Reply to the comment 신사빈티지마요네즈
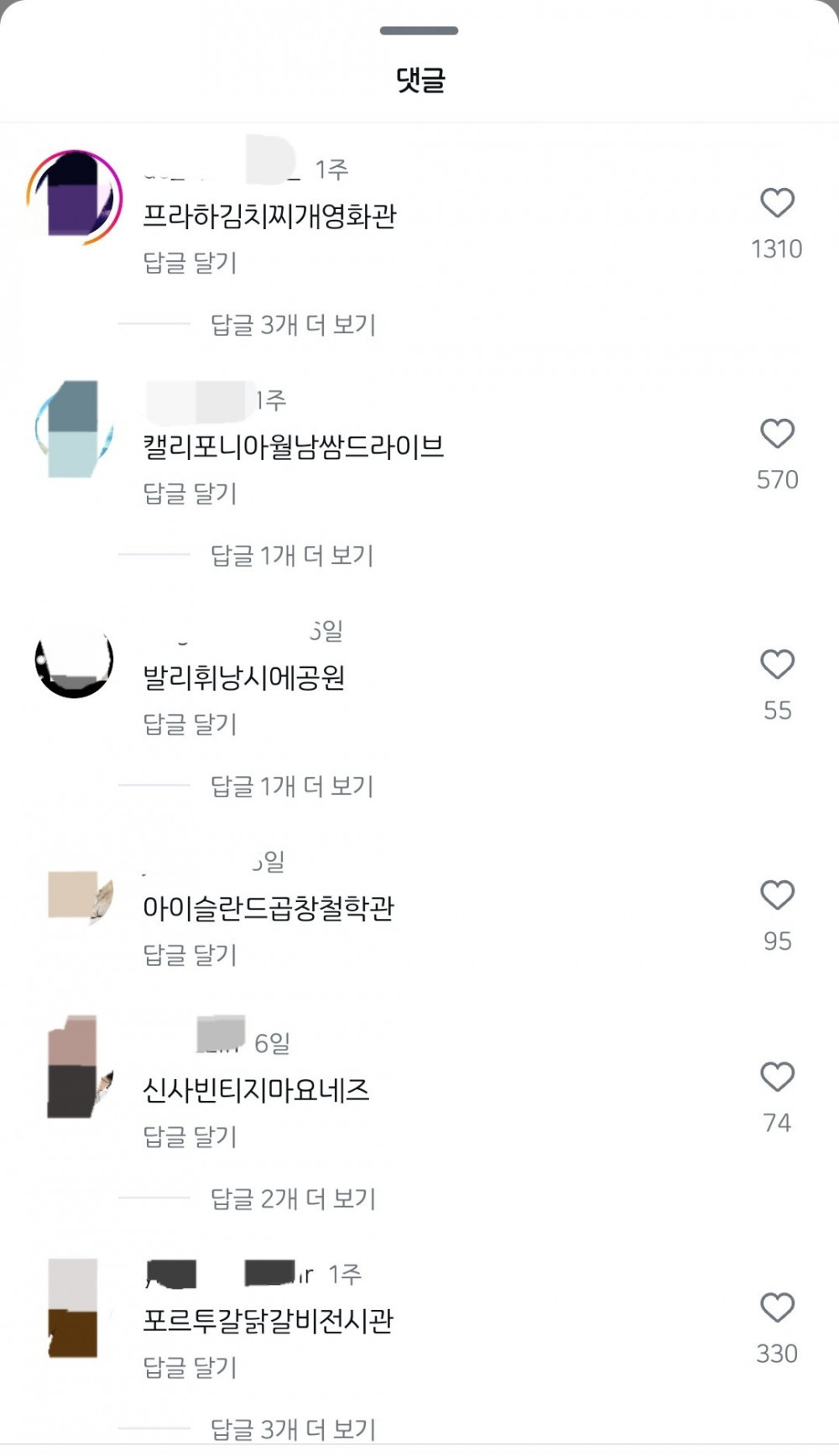The height and width of the screenshot is (1456, 839). [x=190, y=1136]
